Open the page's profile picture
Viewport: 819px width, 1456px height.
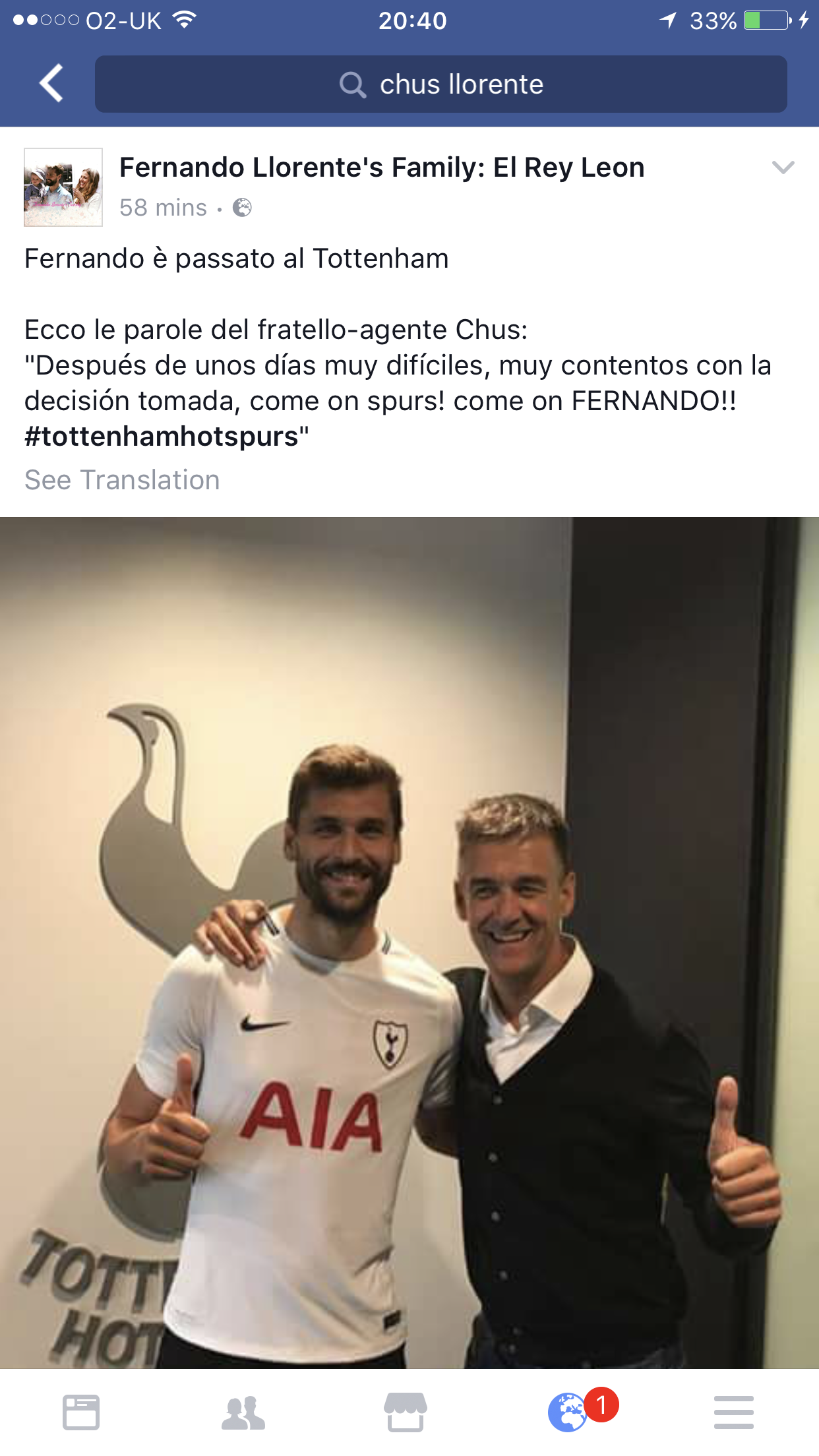point(63,187)
